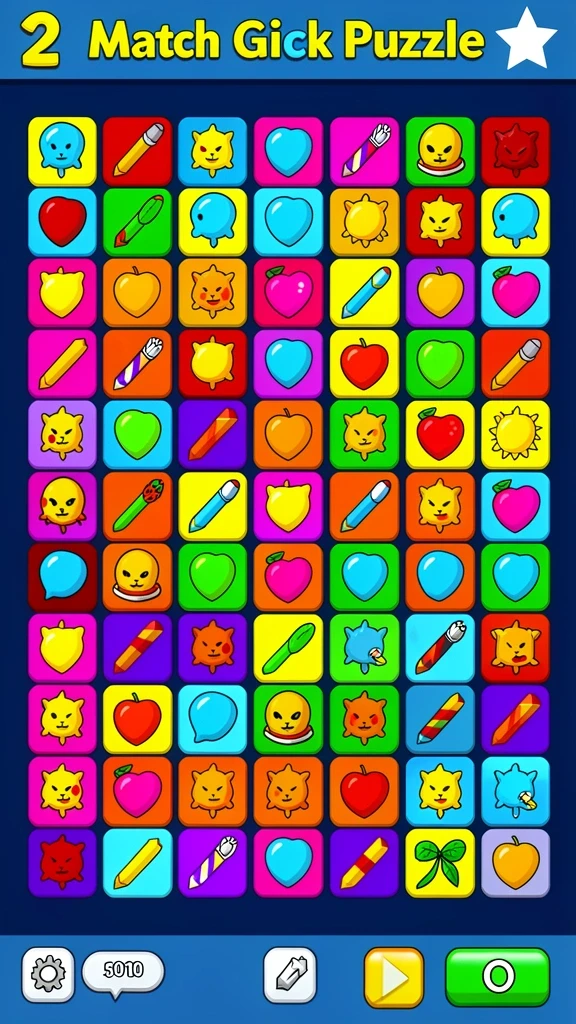Choose the blue bubble on dark red tile
The height and width of the screenshot is (1024, 576).
pyautogui.click(x=62, y=577)
